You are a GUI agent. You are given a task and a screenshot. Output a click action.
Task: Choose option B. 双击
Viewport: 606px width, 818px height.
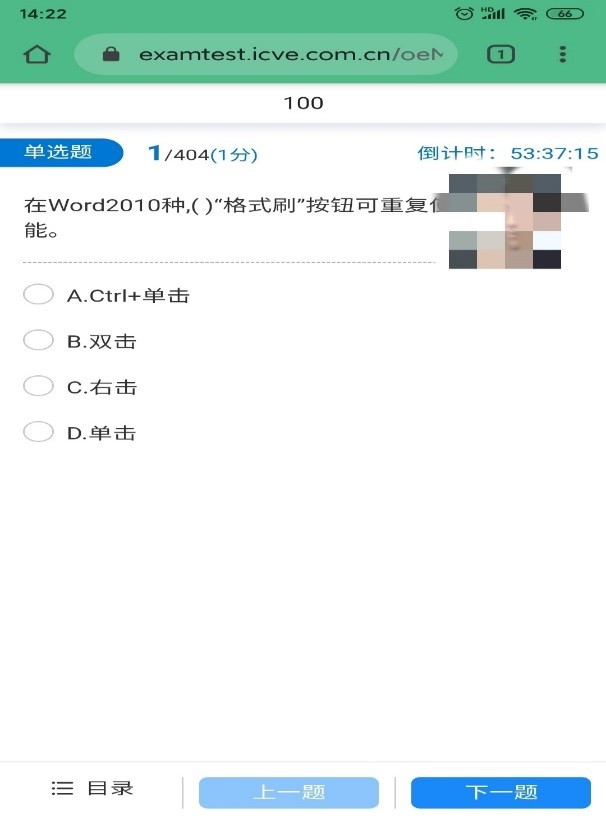38,340
